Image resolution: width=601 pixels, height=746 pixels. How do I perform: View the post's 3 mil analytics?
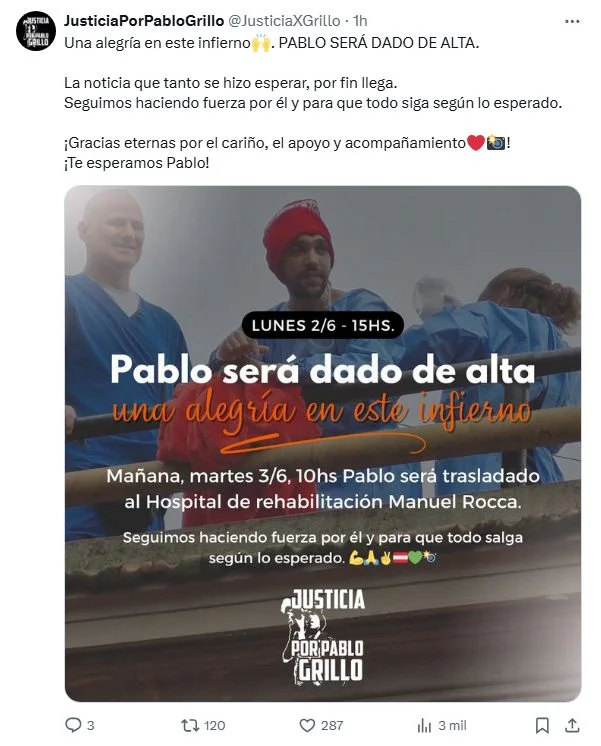424,725
